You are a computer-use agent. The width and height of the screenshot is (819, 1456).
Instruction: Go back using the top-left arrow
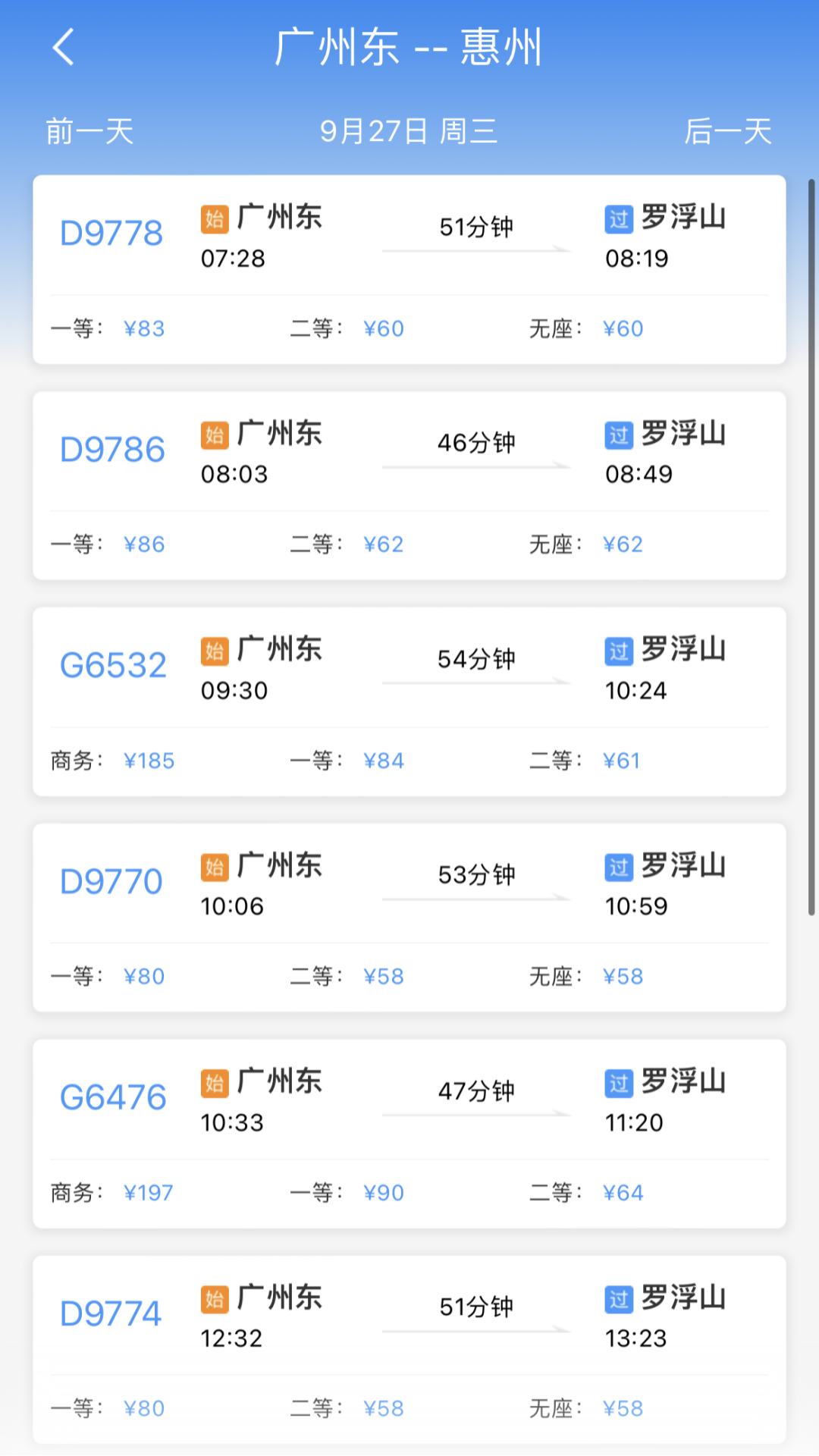tap(64, 47)
